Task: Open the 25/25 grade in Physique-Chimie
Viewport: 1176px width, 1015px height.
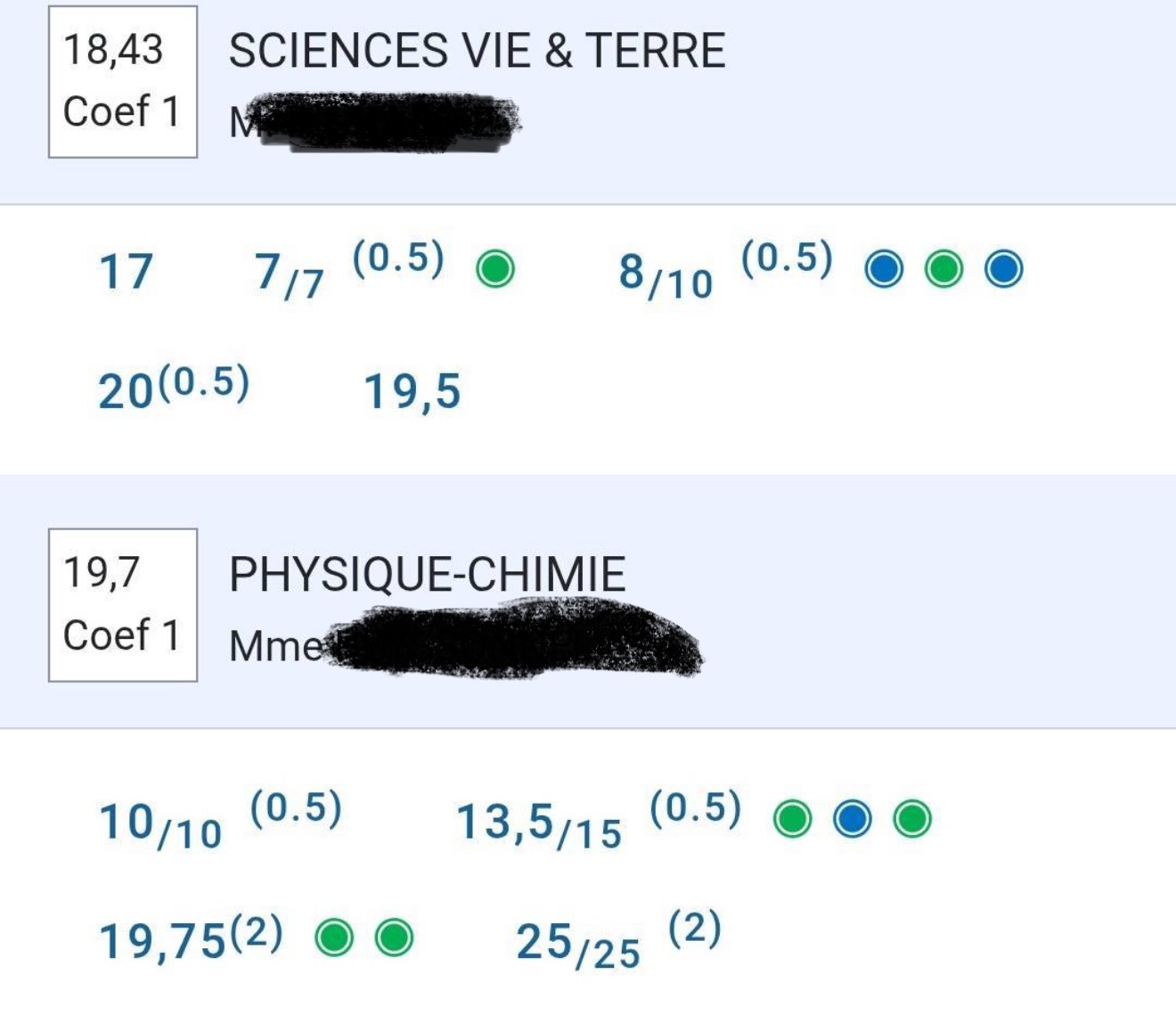Action: [x=578, y=944]
